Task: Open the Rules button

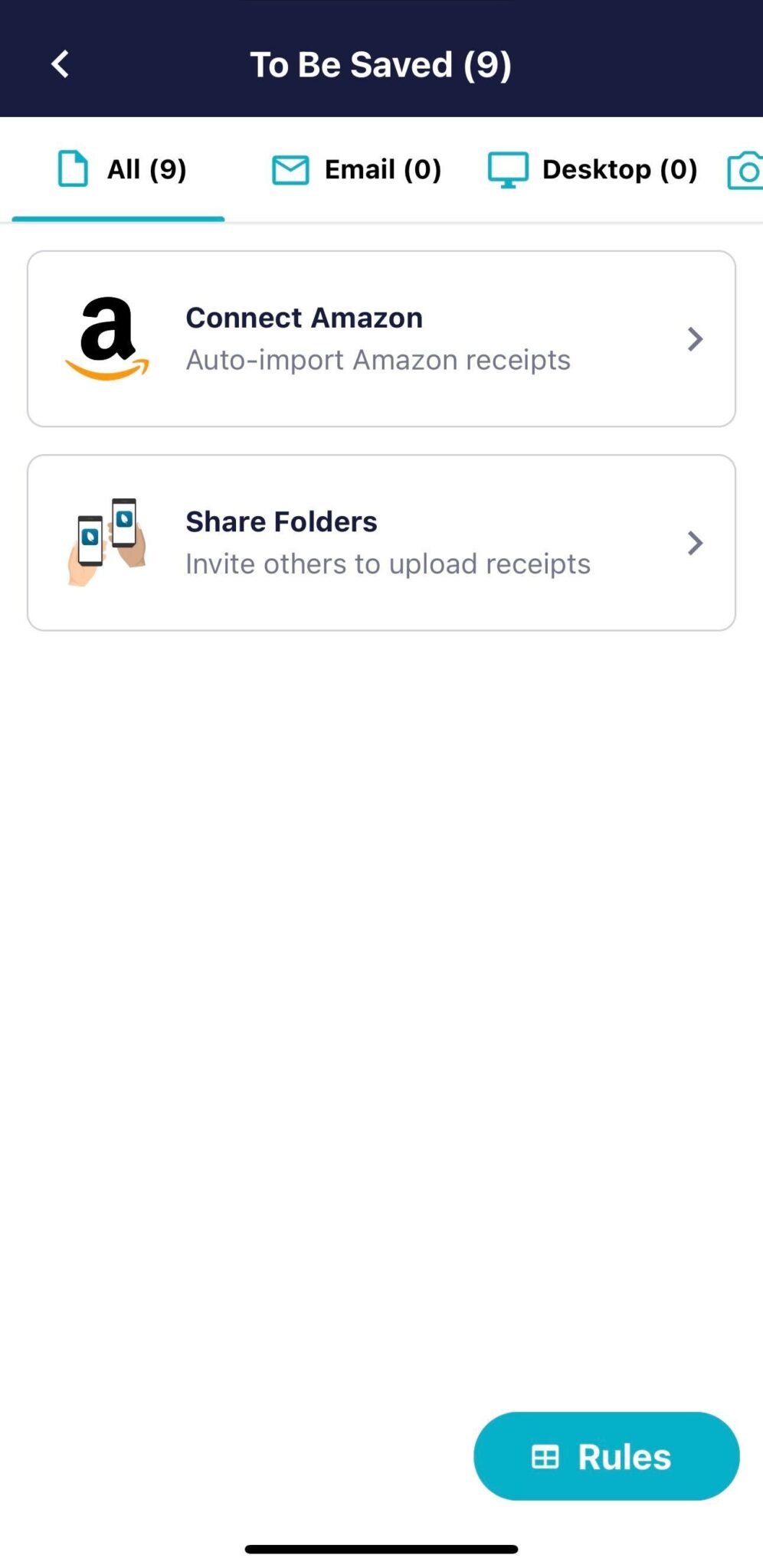Action: click(x=606, y=1455)
